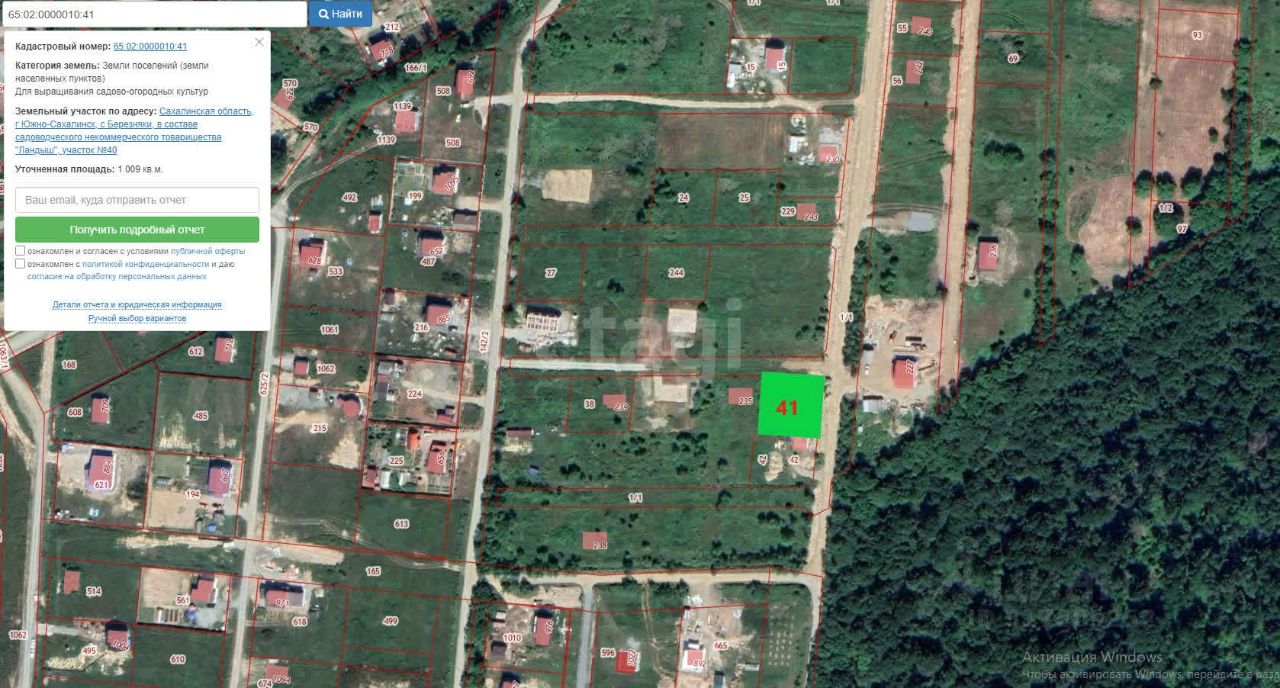Tap the cadastral number search field
The width and height of the screenshot is (1280, 688).
[x=153, y=14]
